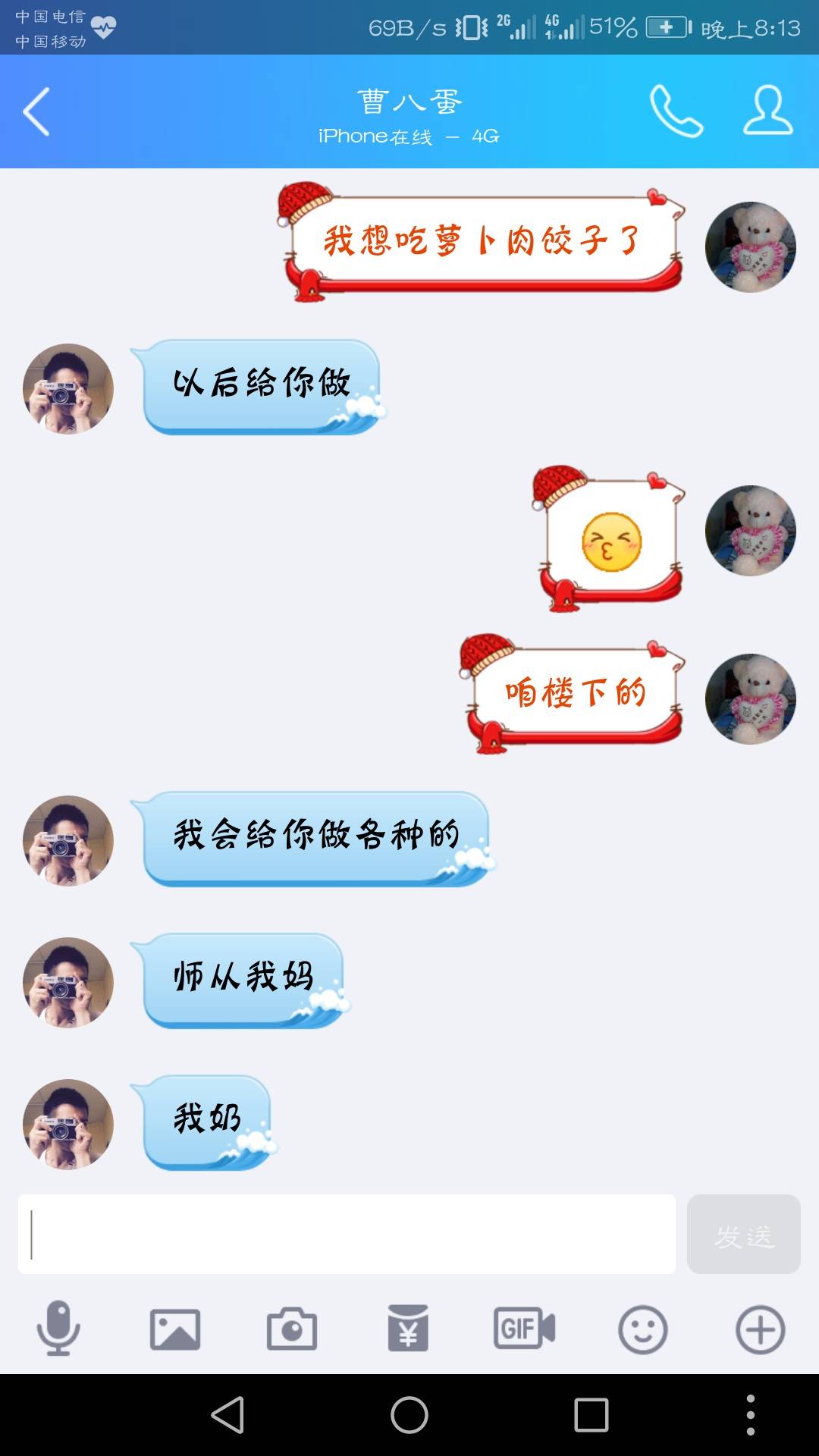Send a red packet
Screen dimensions: 819x1456
tap(408, 1329)
